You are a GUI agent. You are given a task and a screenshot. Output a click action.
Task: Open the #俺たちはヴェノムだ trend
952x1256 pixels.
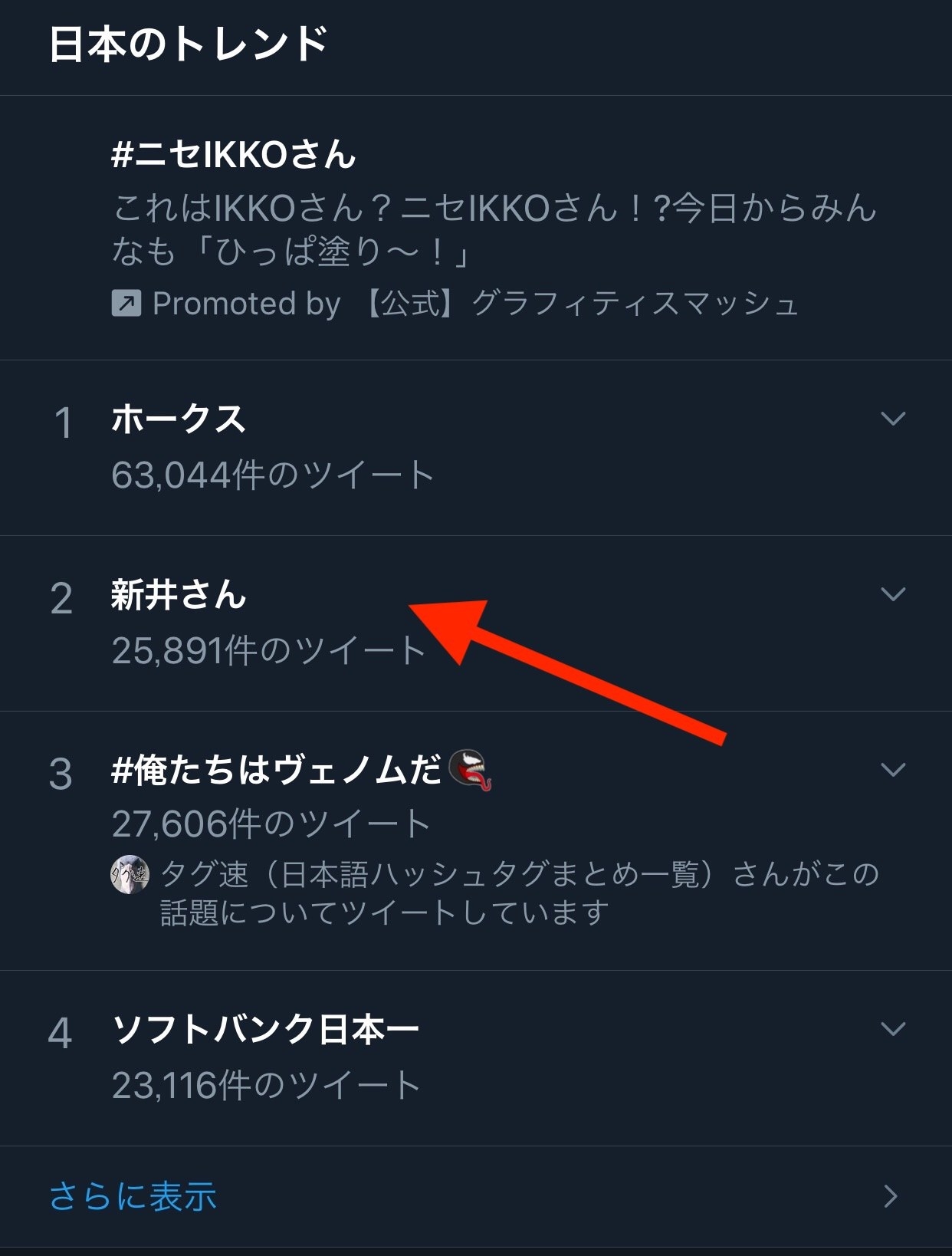point(276,771)
